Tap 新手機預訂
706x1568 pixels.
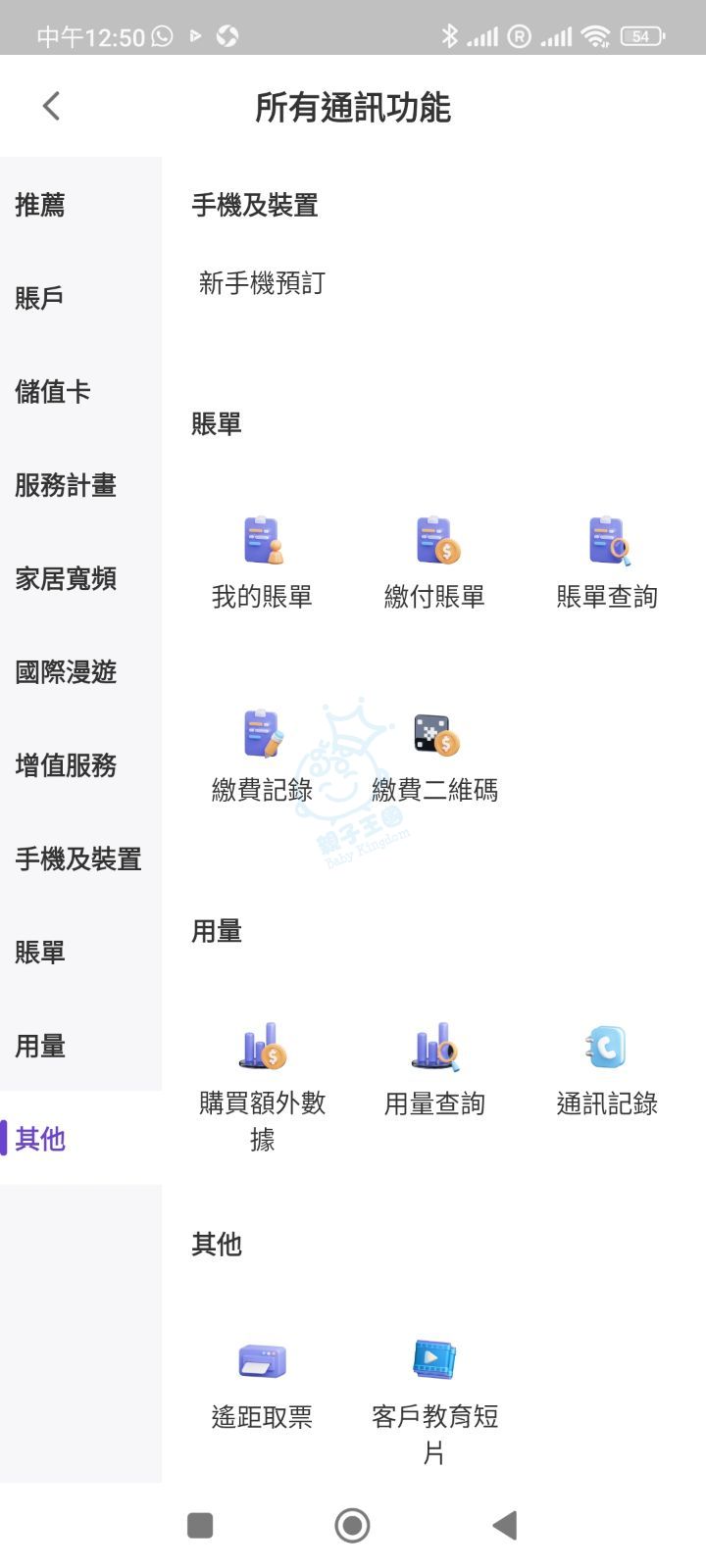tap(262, 283)
